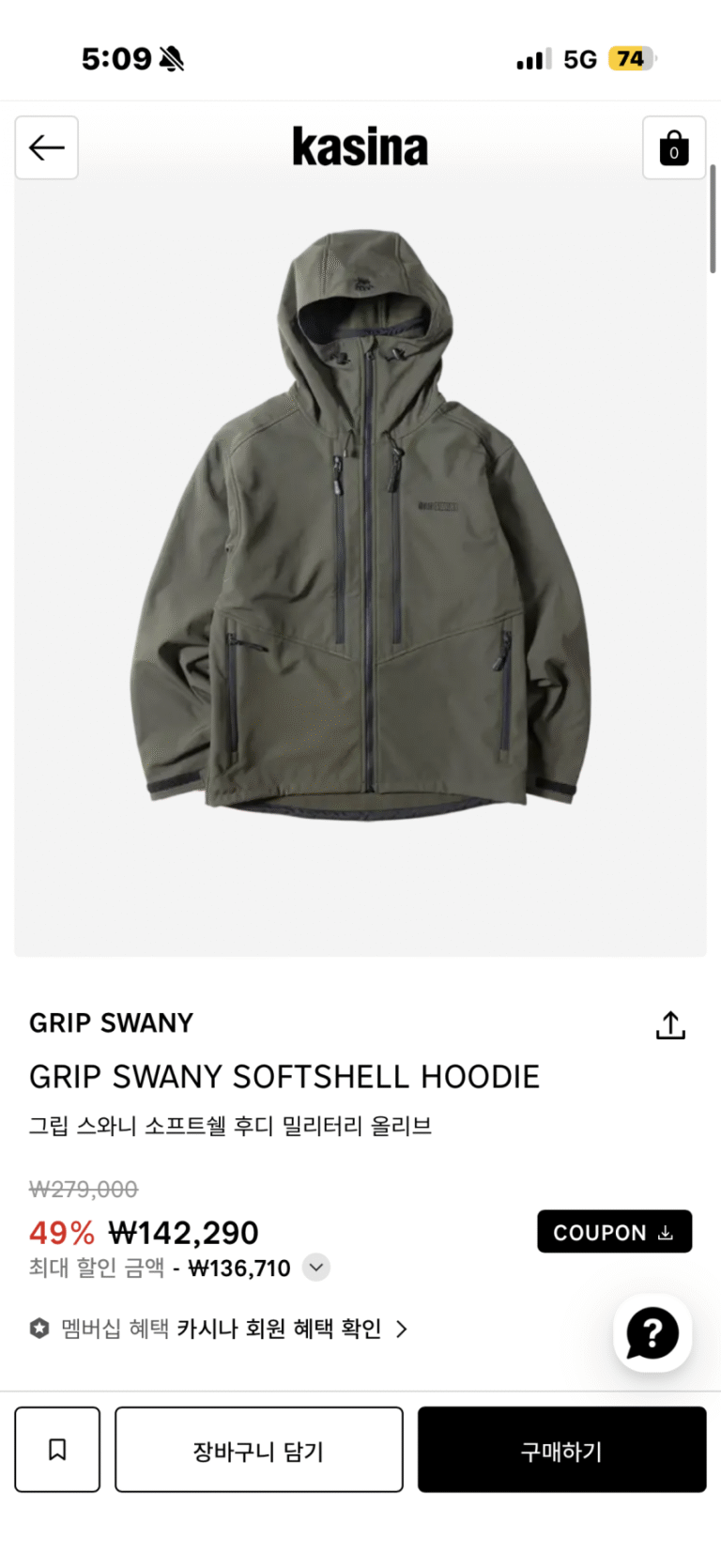The image size is (721, 1568).
Task: Open the help chat bubble
Action: pos(652,1333)
